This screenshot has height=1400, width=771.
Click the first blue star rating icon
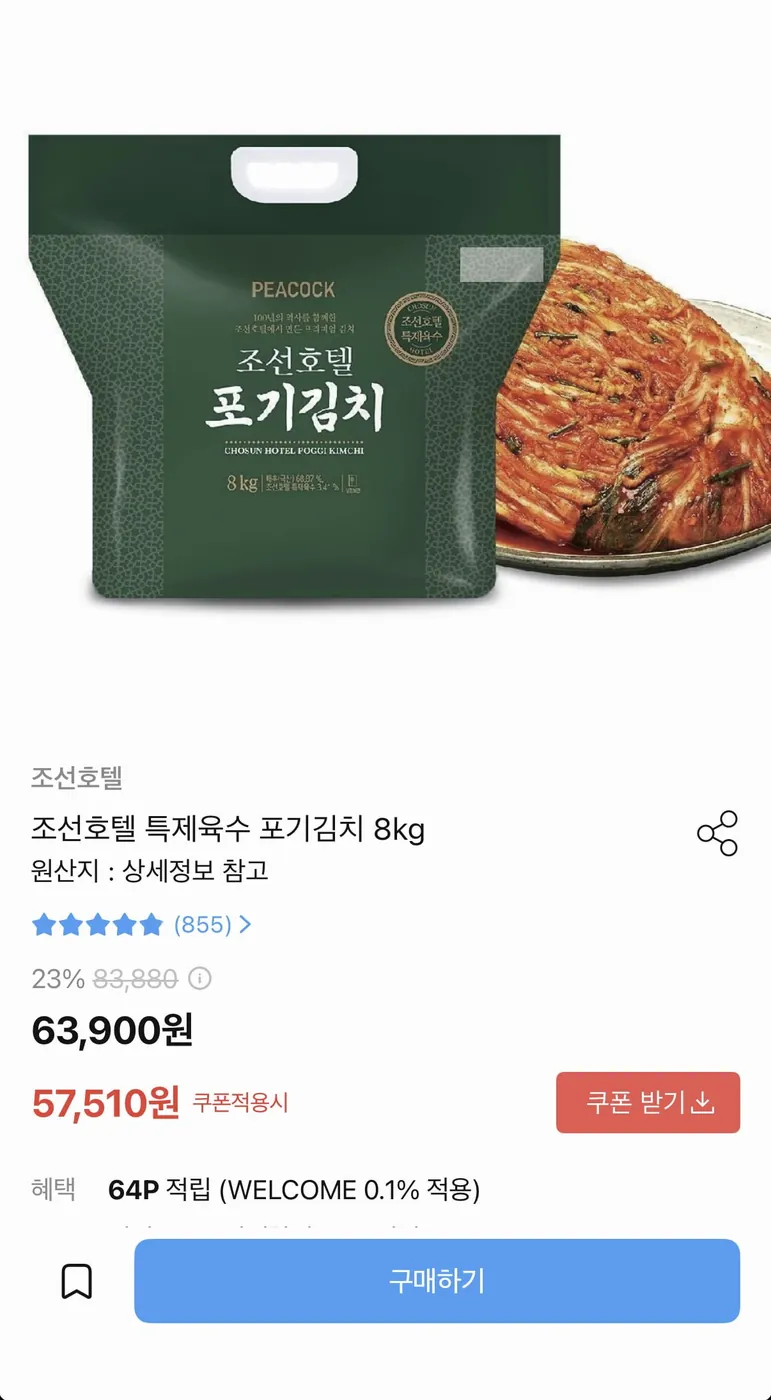(43, 925)
